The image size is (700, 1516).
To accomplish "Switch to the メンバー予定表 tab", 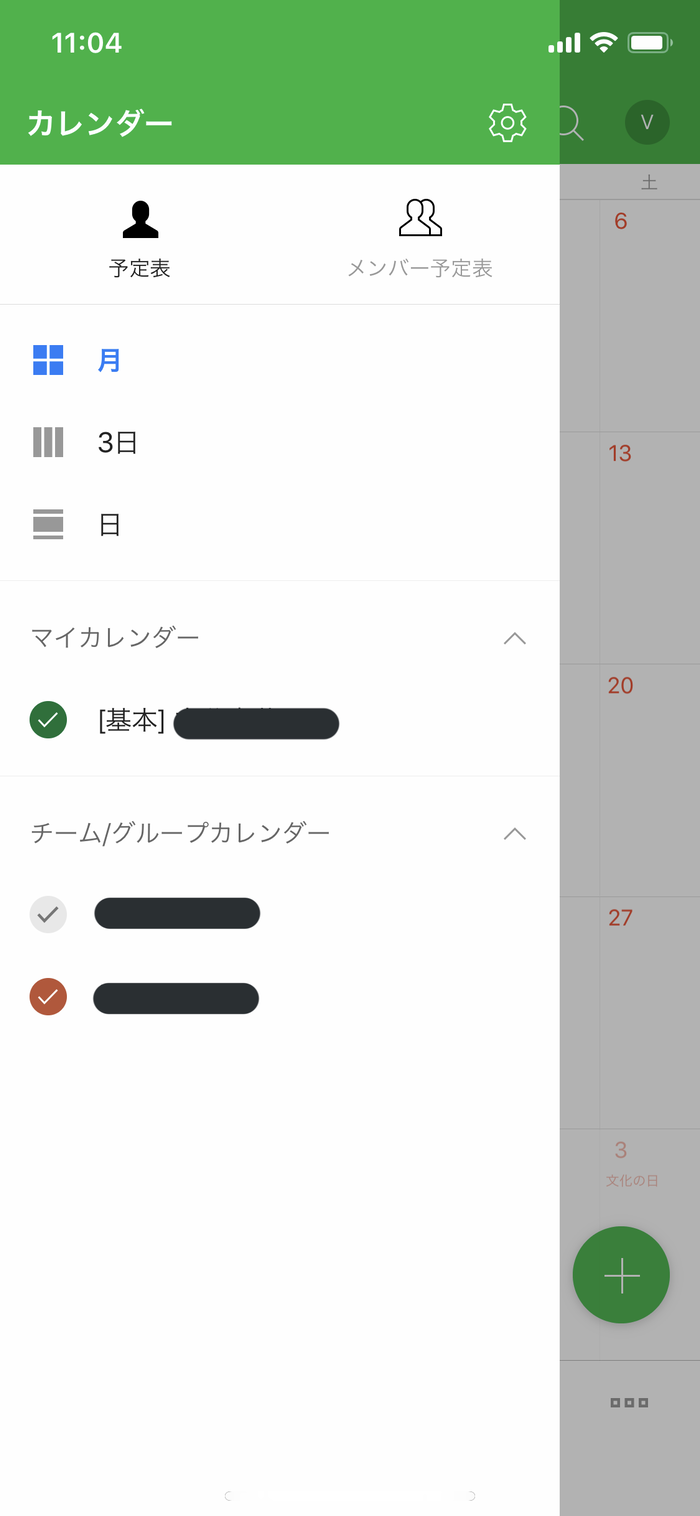I will (420, 240).
